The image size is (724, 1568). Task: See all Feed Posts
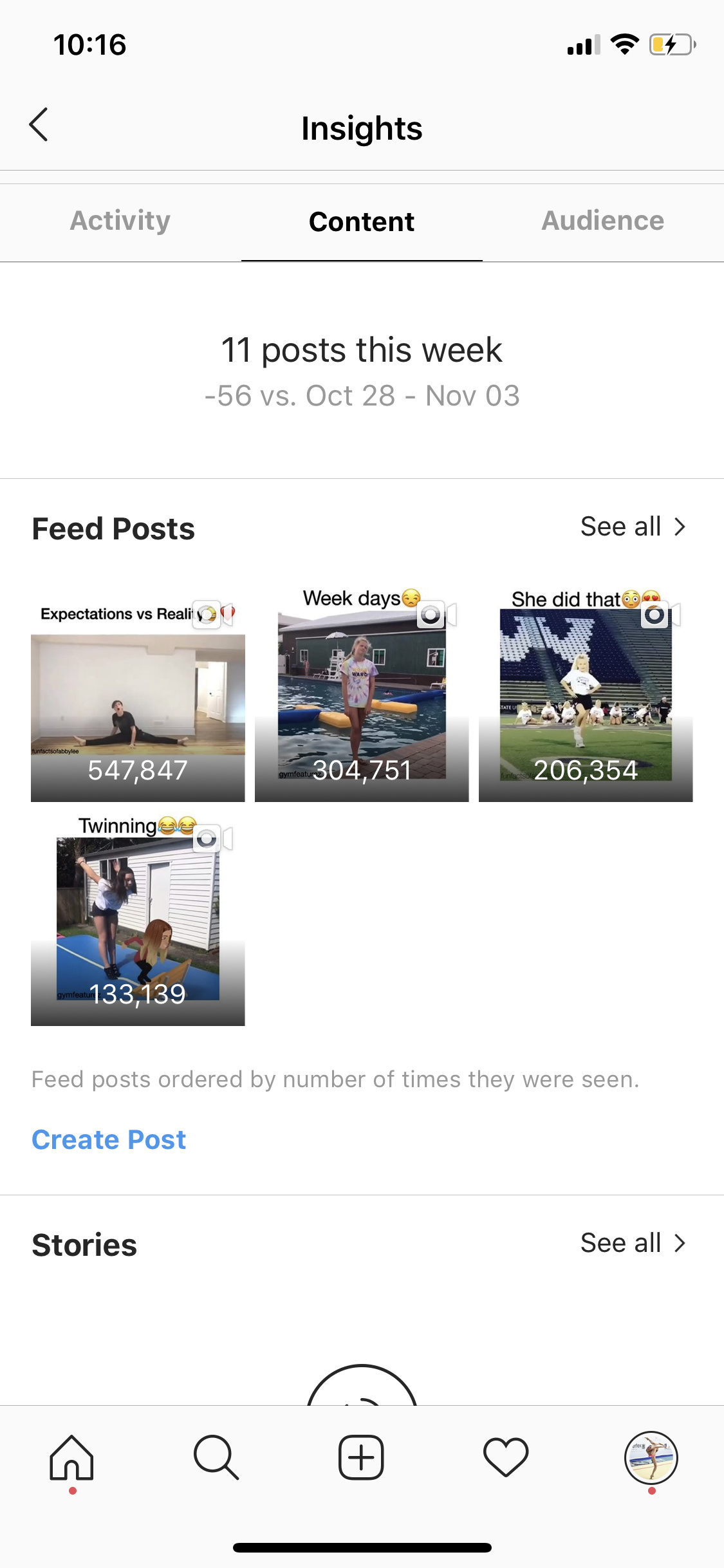pyautogui.click(x=633, y=527)
